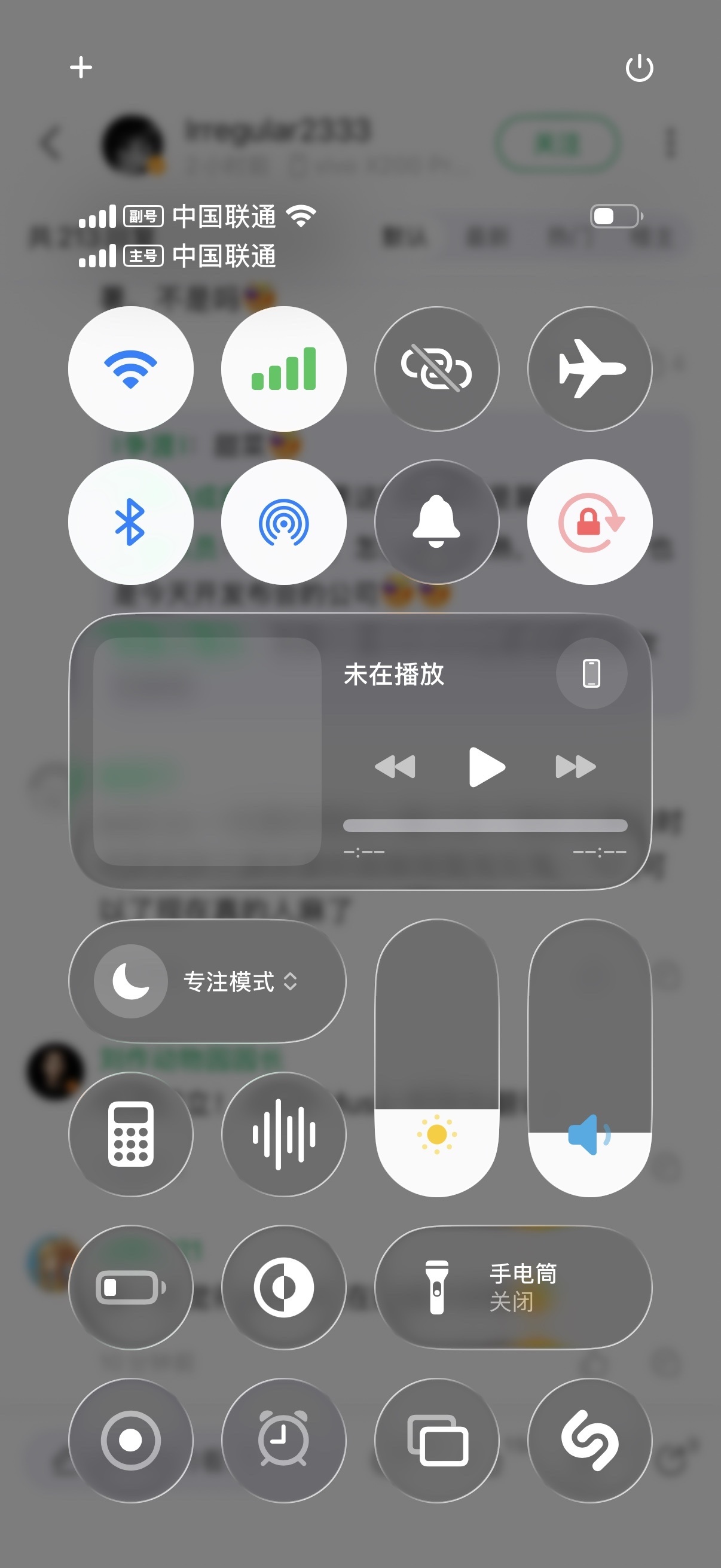
Task: Toggle cellular data
Action: pos(283,369)
